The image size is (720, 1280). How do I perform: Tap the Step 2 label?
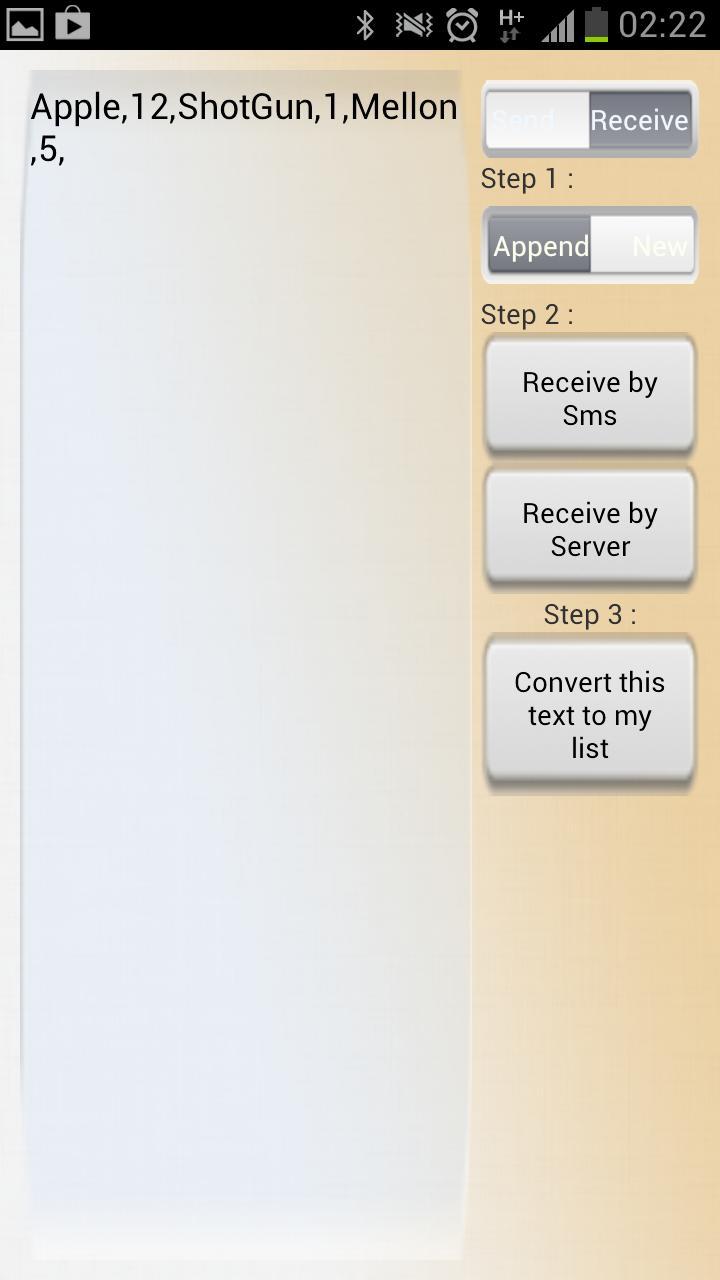coord(527,314)
